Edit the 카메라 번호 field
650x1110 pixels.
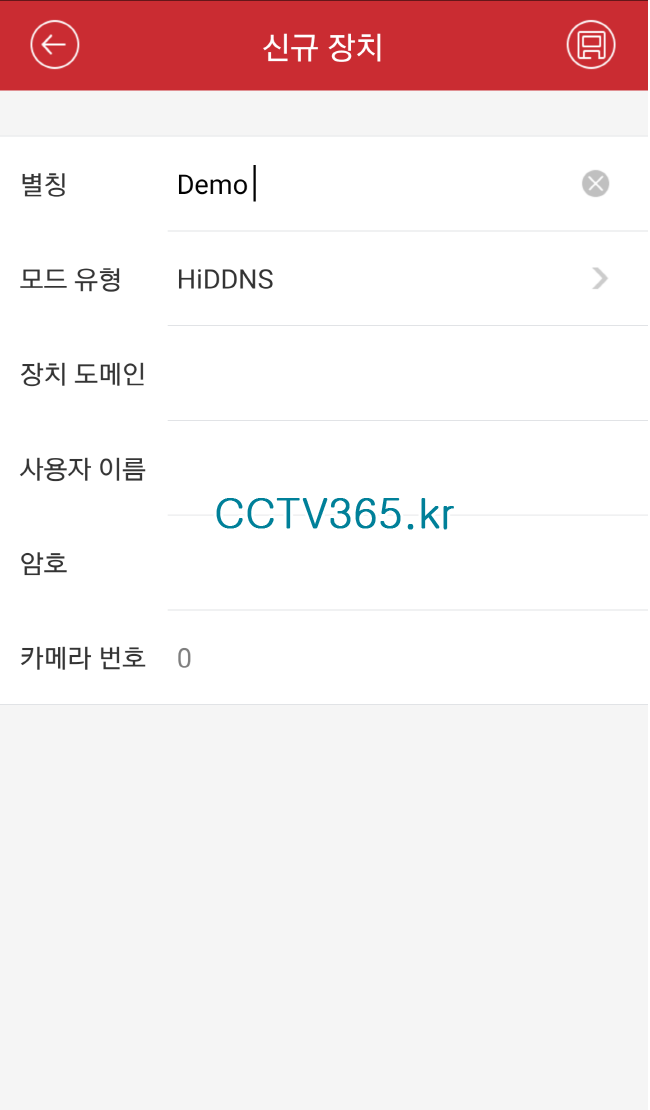400,658
